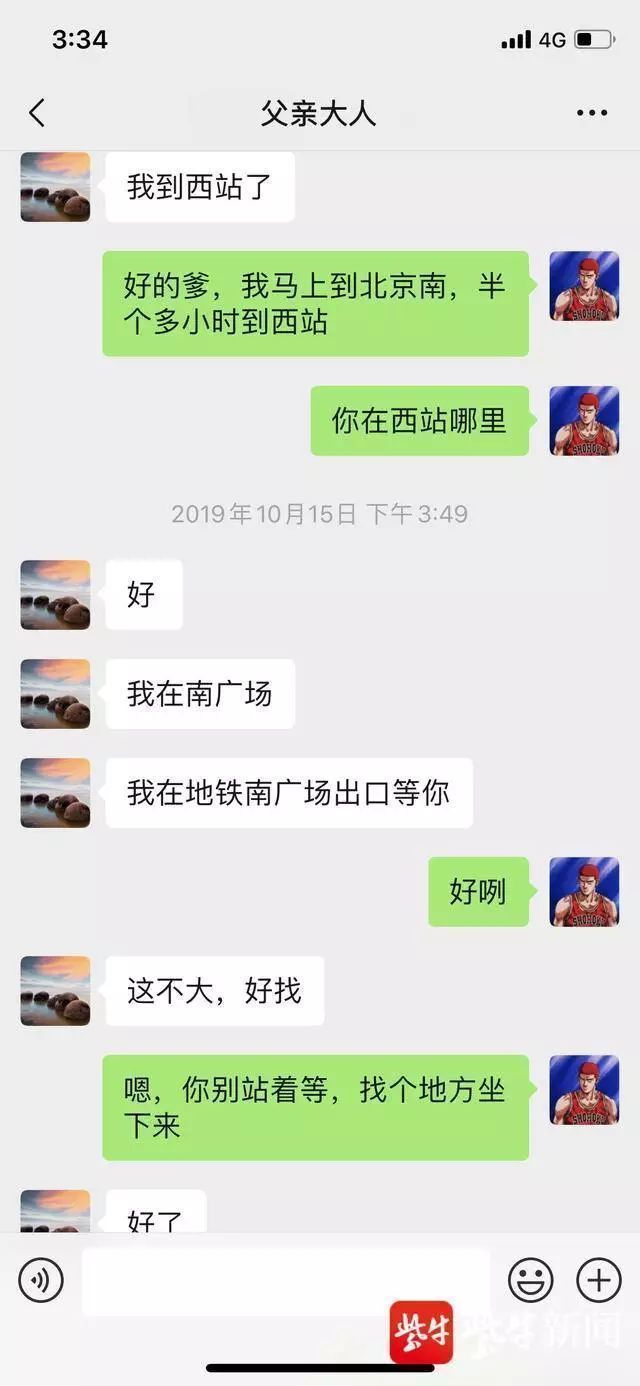
Task: Open the chat info overflow menu
Action: (x=592, y=113)
